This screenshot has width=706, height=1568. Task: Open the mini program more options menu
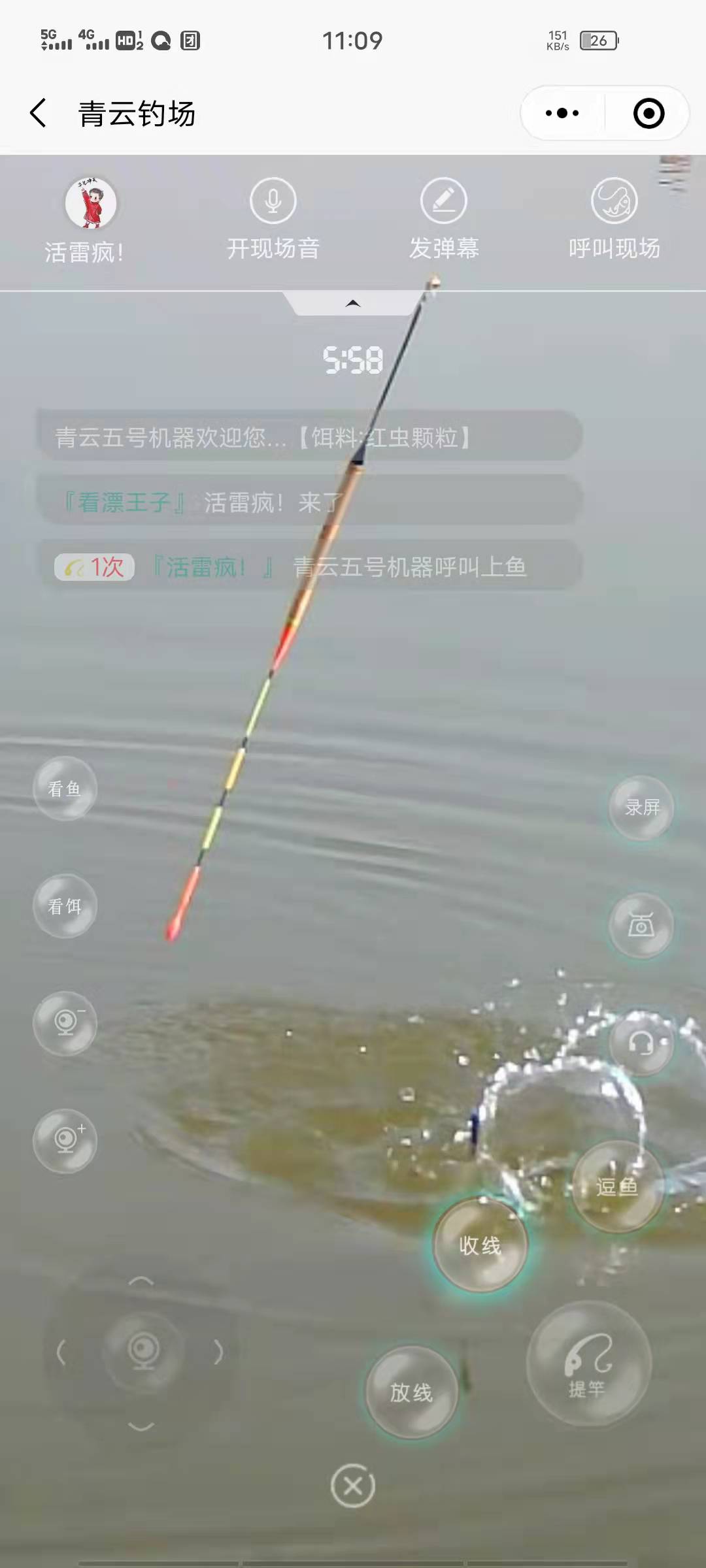562,113
